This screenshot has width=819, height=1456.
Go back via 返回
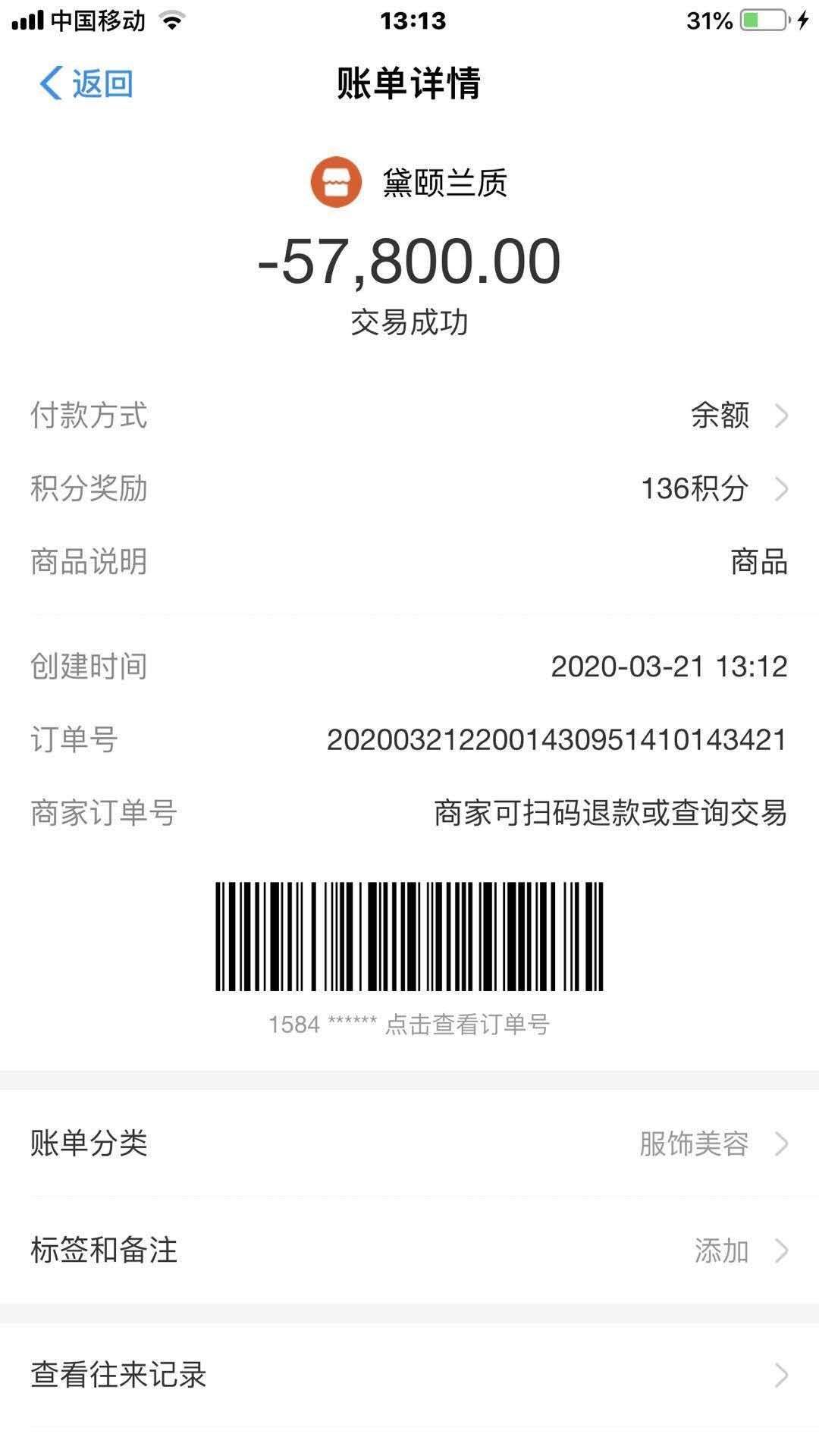coord(86,83)
